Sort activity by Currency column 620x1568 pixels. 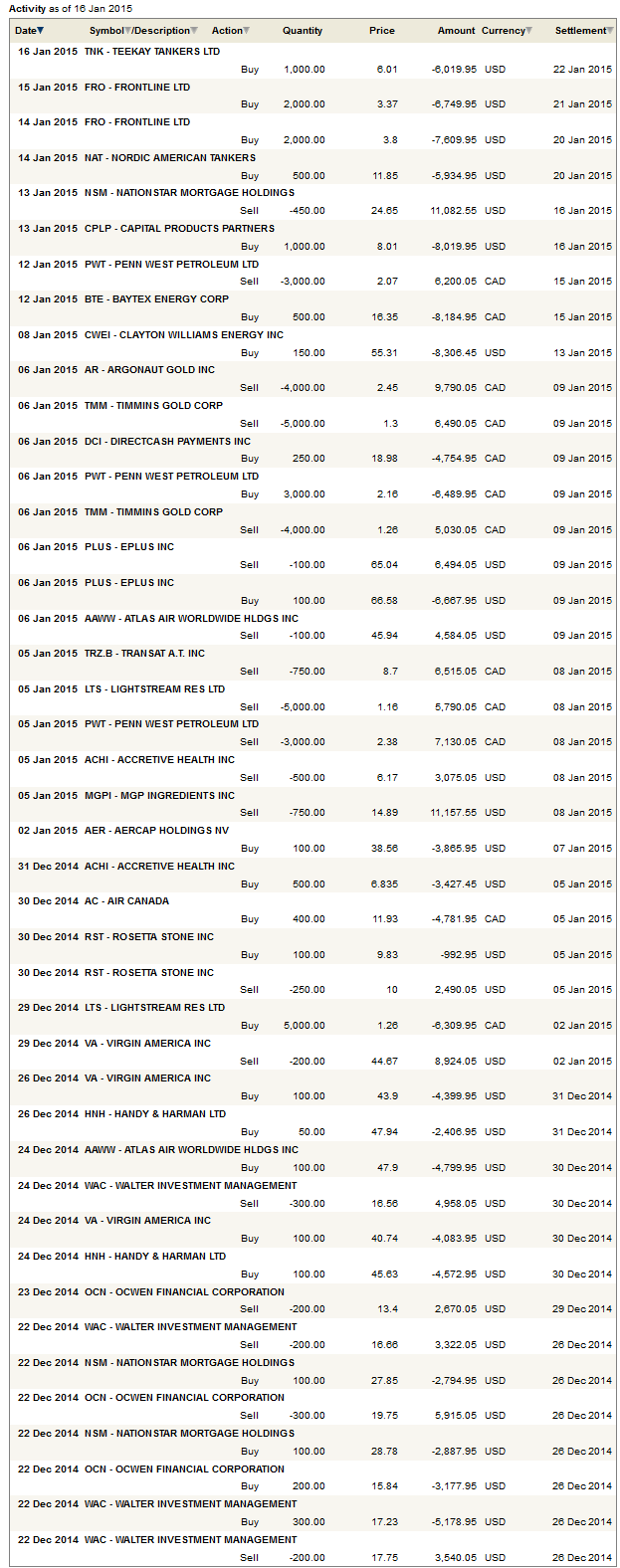coord(505,31)
